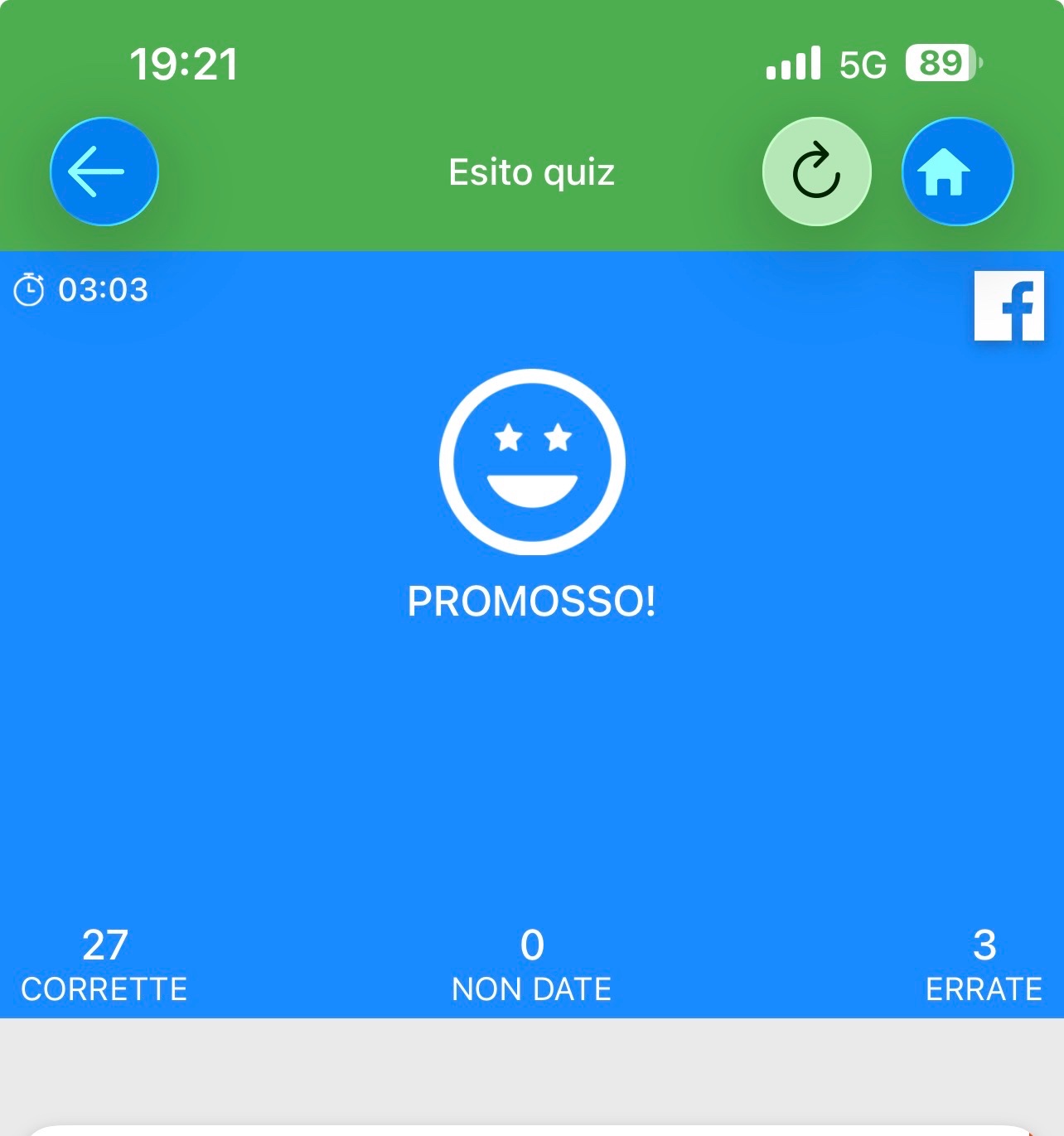This screenshot has width=1064, height=1136.
Task: Return to the home screen via house icon
Action: click(x=957, y=172)
